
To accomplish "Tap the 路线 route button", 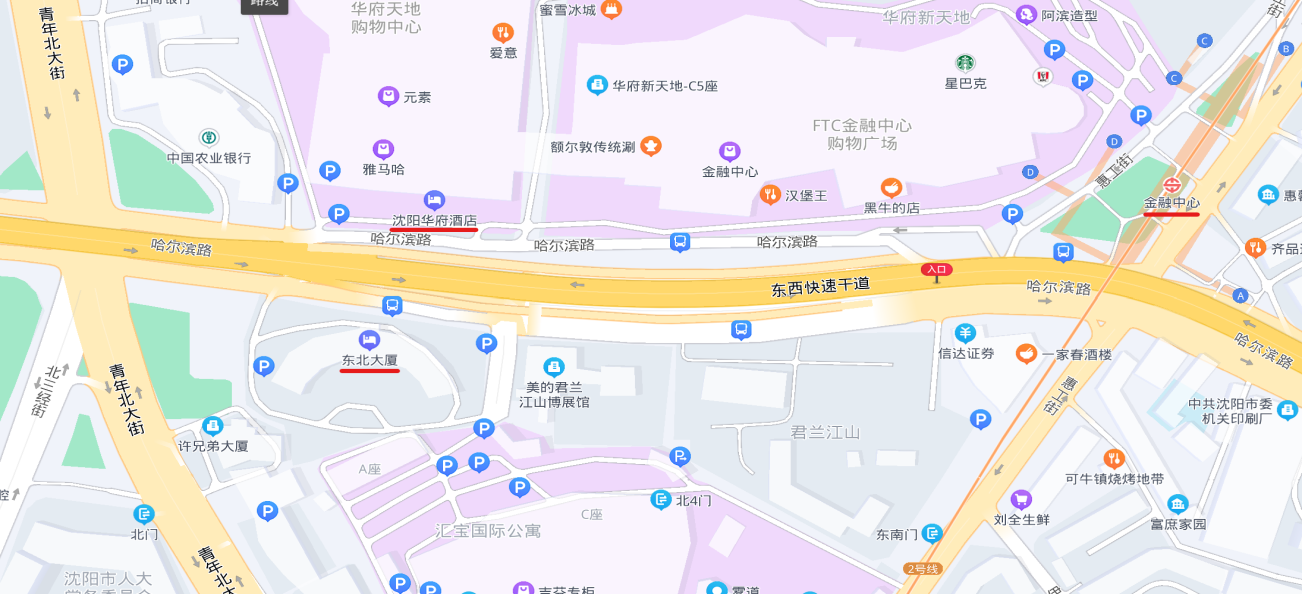I will 264,5.
